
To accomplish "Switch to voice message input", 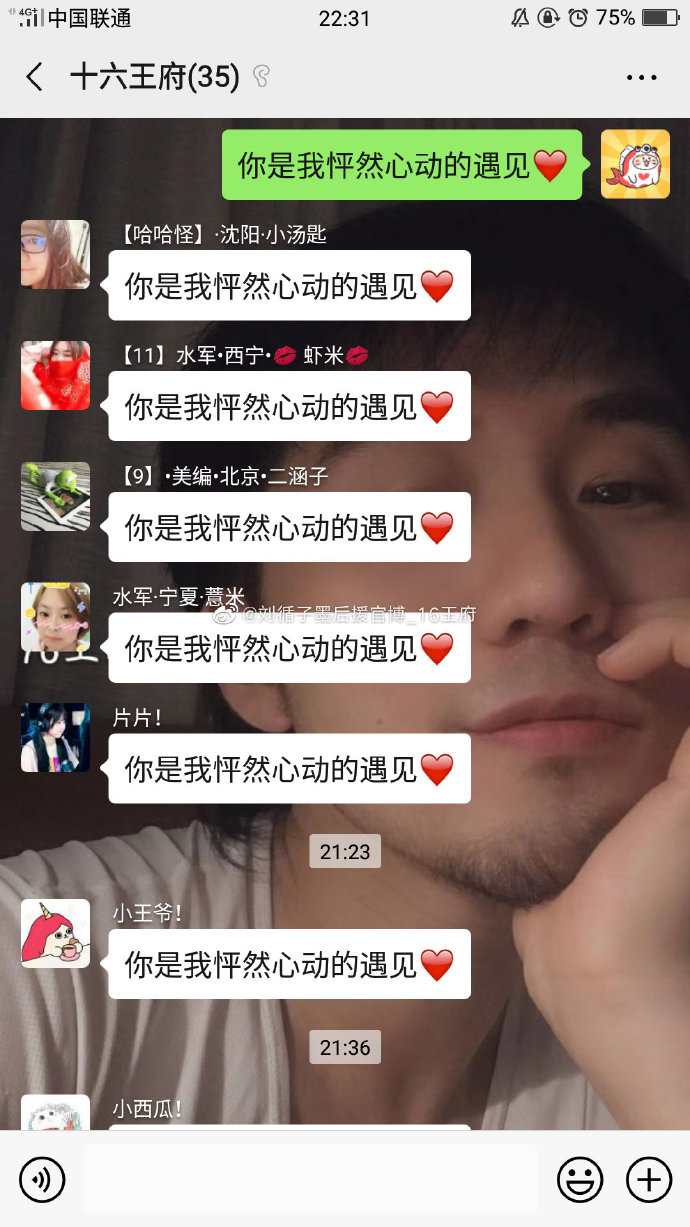I will [x=42, y=1180].
